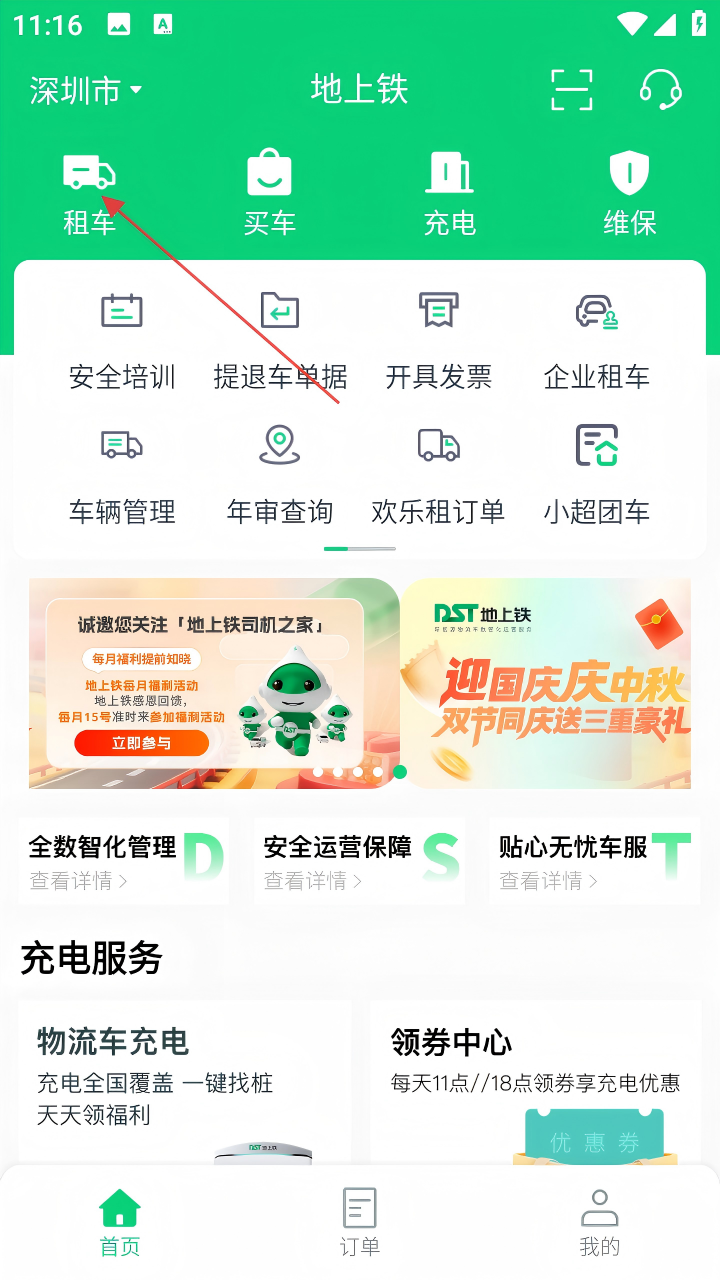Open 买车 vehicle purchase
The image size is (720, 1280).
[x=270, y=195]
